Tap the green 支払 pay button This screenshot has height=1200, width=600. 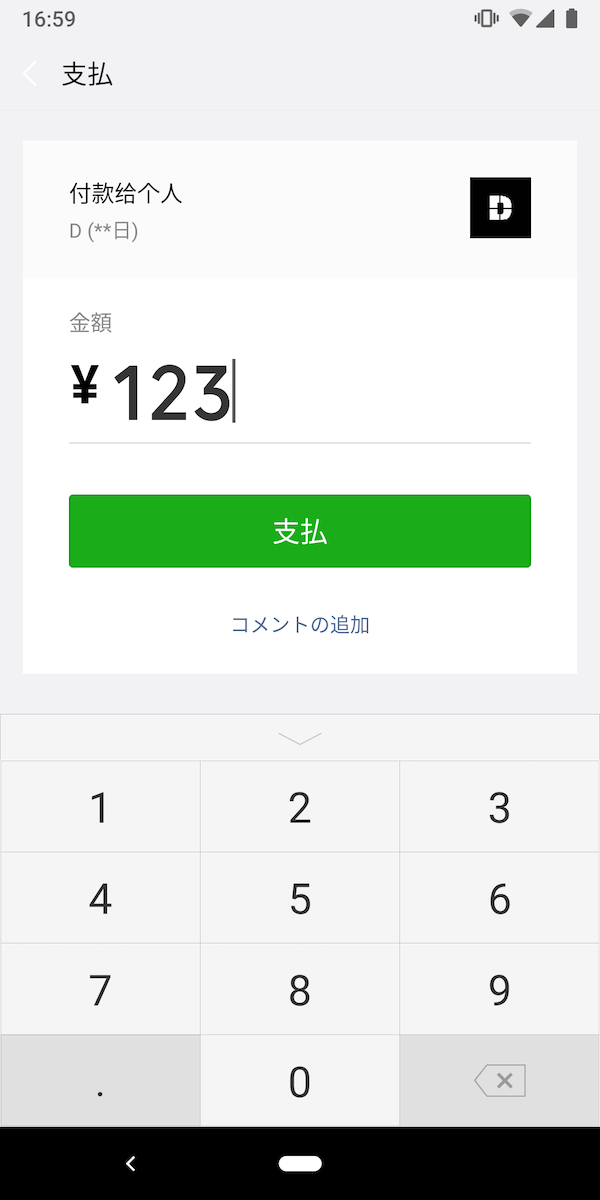pyautogui.click(x=300, y=531)
